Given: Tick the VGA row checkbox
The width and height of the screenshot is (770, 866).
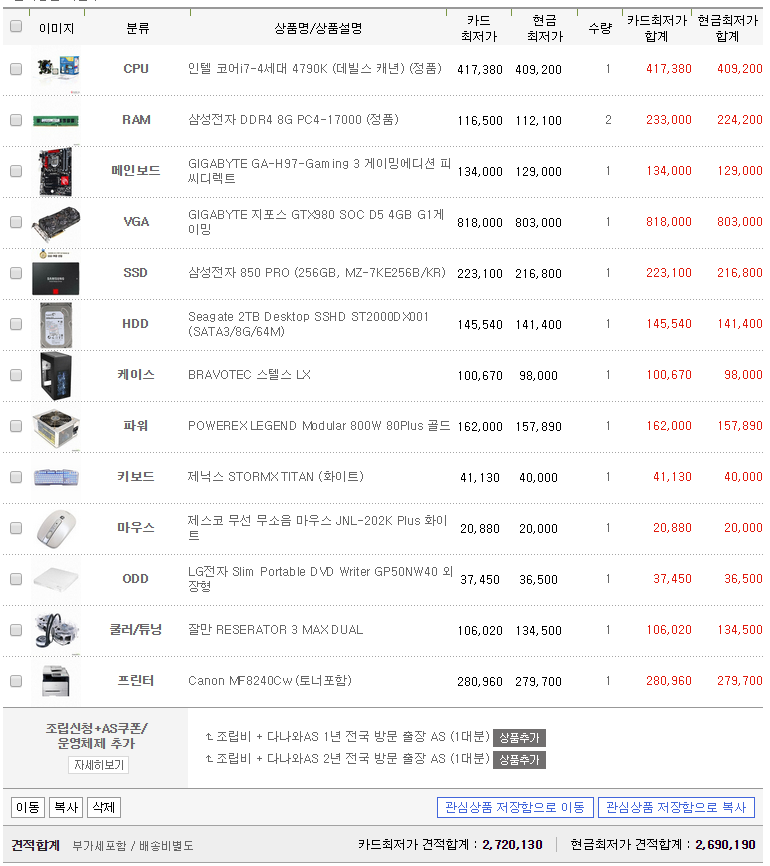Looking at the screenshot, I should 15,222.
